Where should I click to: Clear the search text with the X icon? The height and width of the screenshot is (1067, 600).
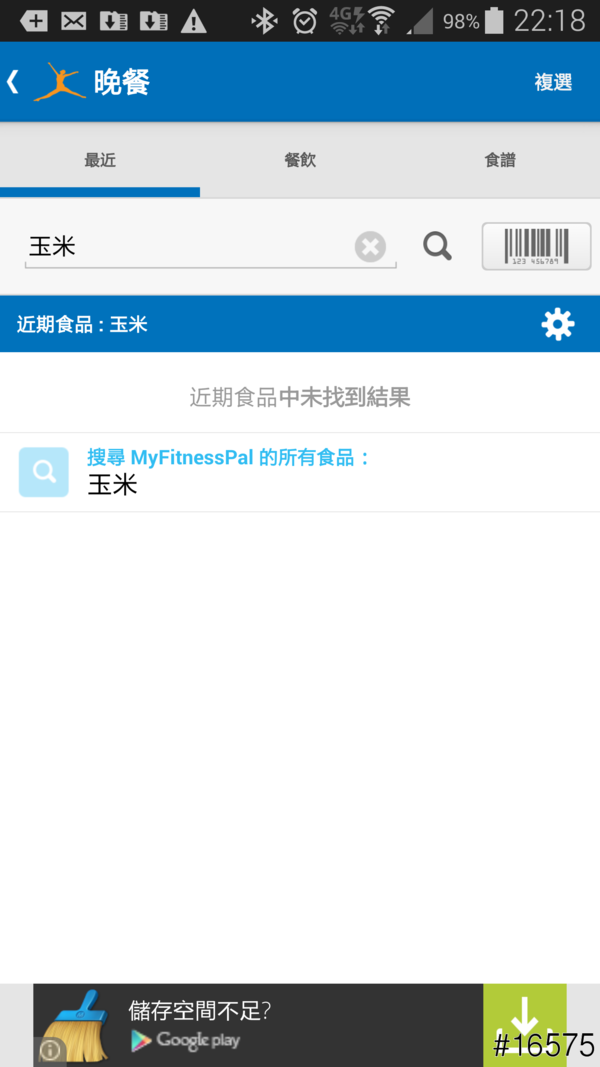point(370,246)
